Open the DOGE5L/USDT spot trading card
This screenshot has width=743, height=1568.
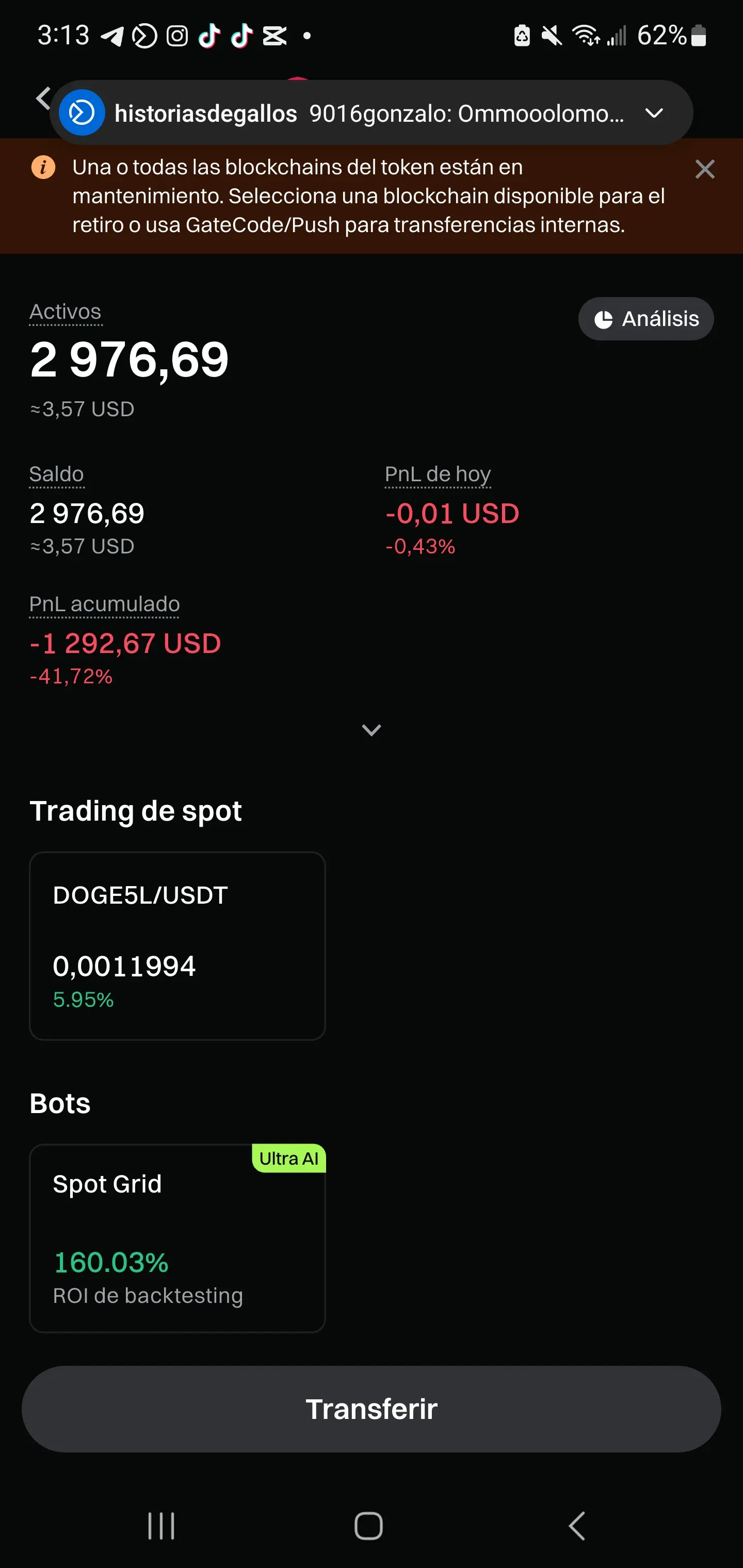[x=177, y=945]
